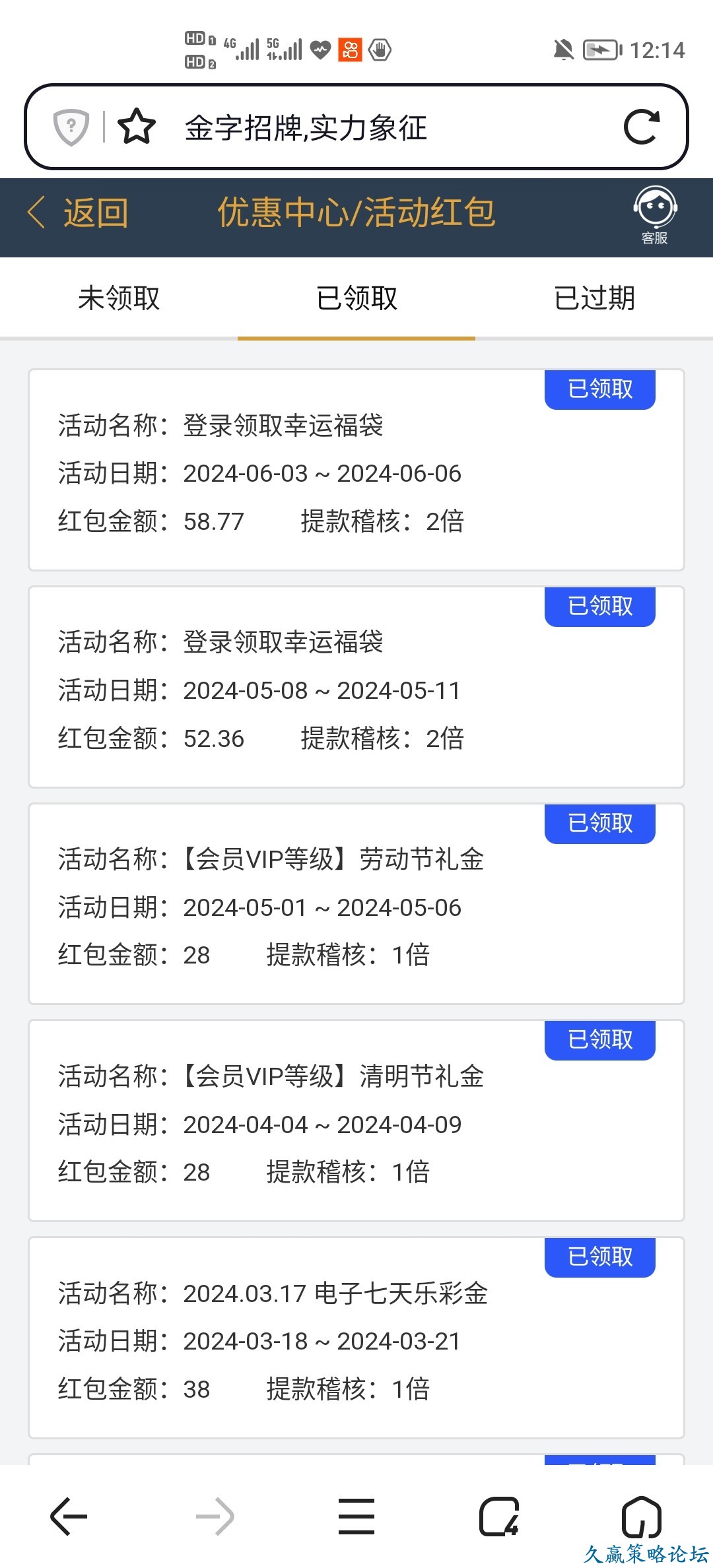
Task: Go to browser home page
Action: [x=641, y=1517]
